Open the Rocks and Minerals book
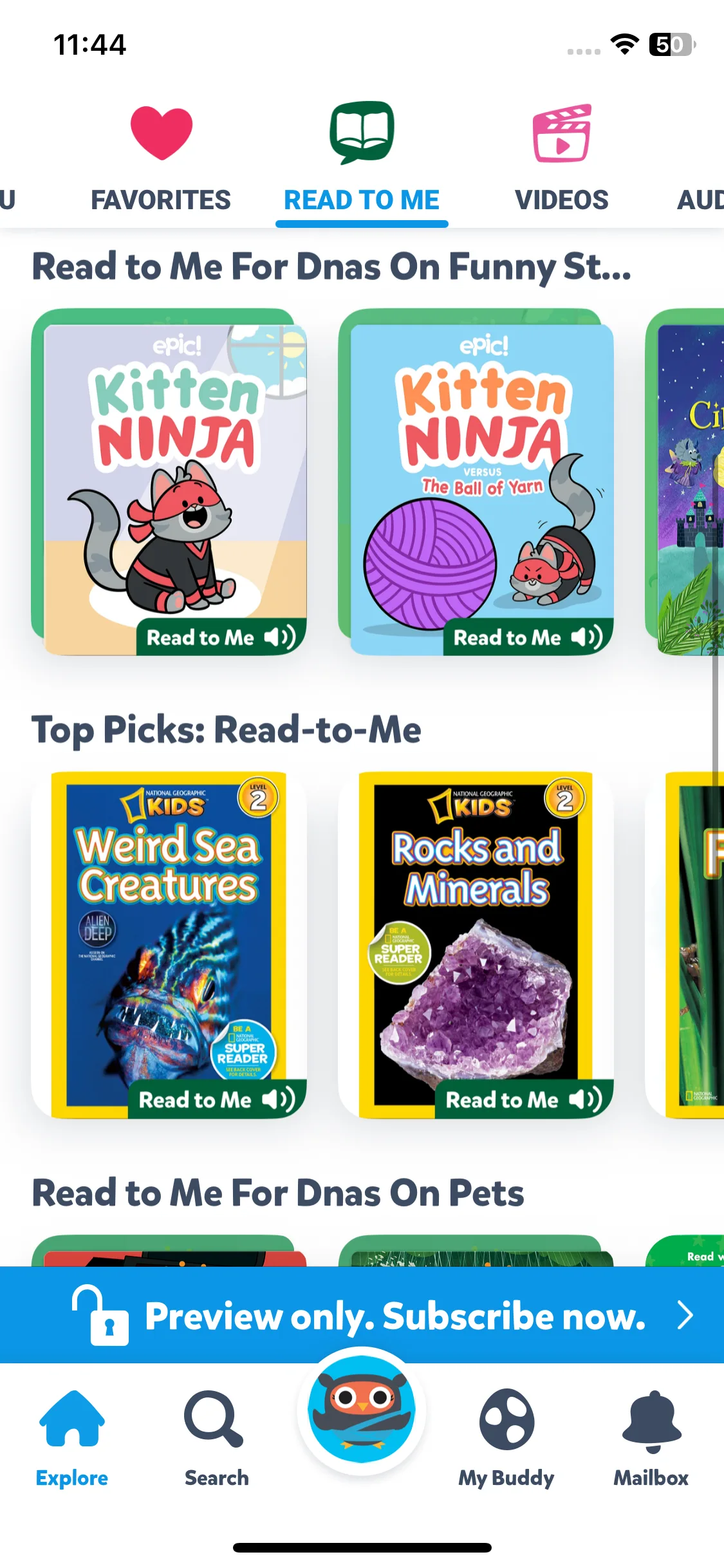Image resolution: width=724 pixels, height=1568 pixels. (476, 945)
